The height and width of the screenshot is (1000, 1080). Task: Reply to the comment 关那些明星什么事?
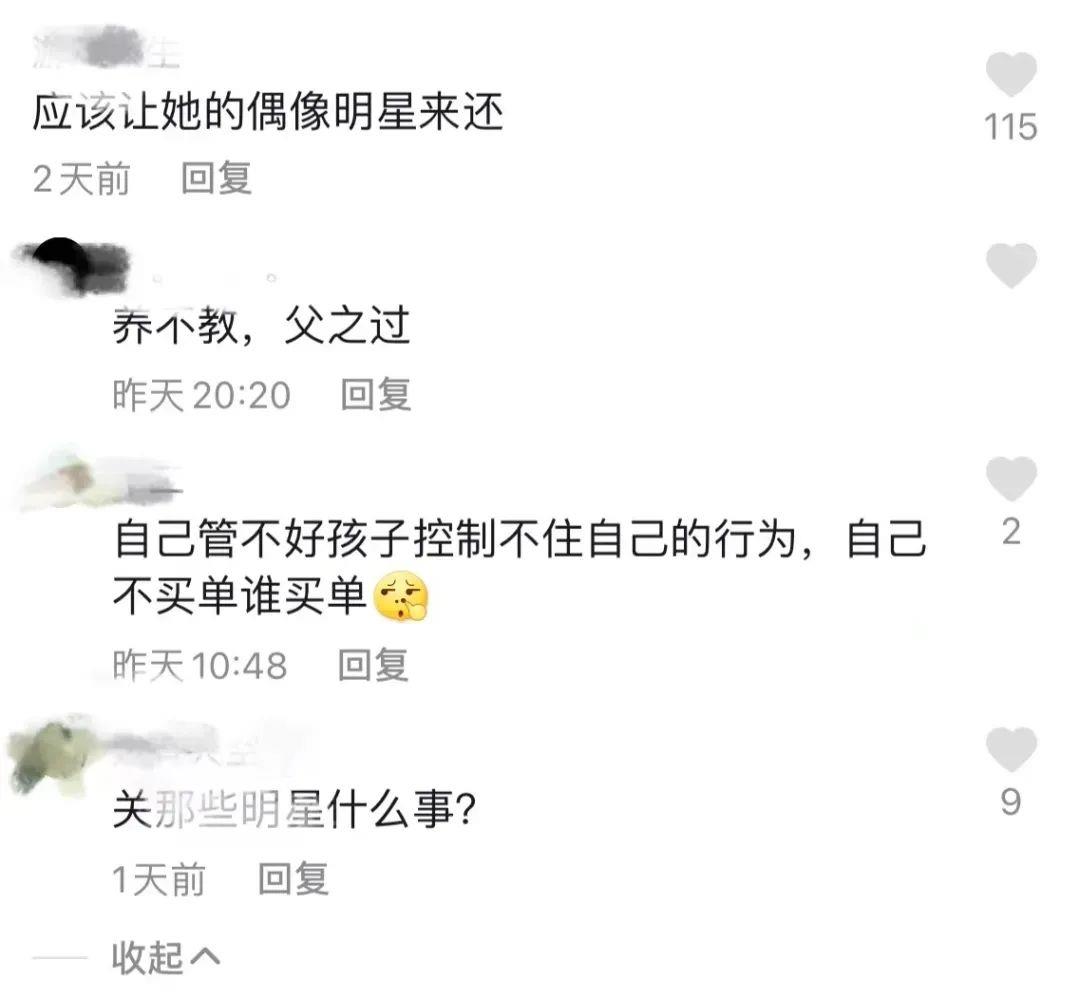[x=293, y=880]
